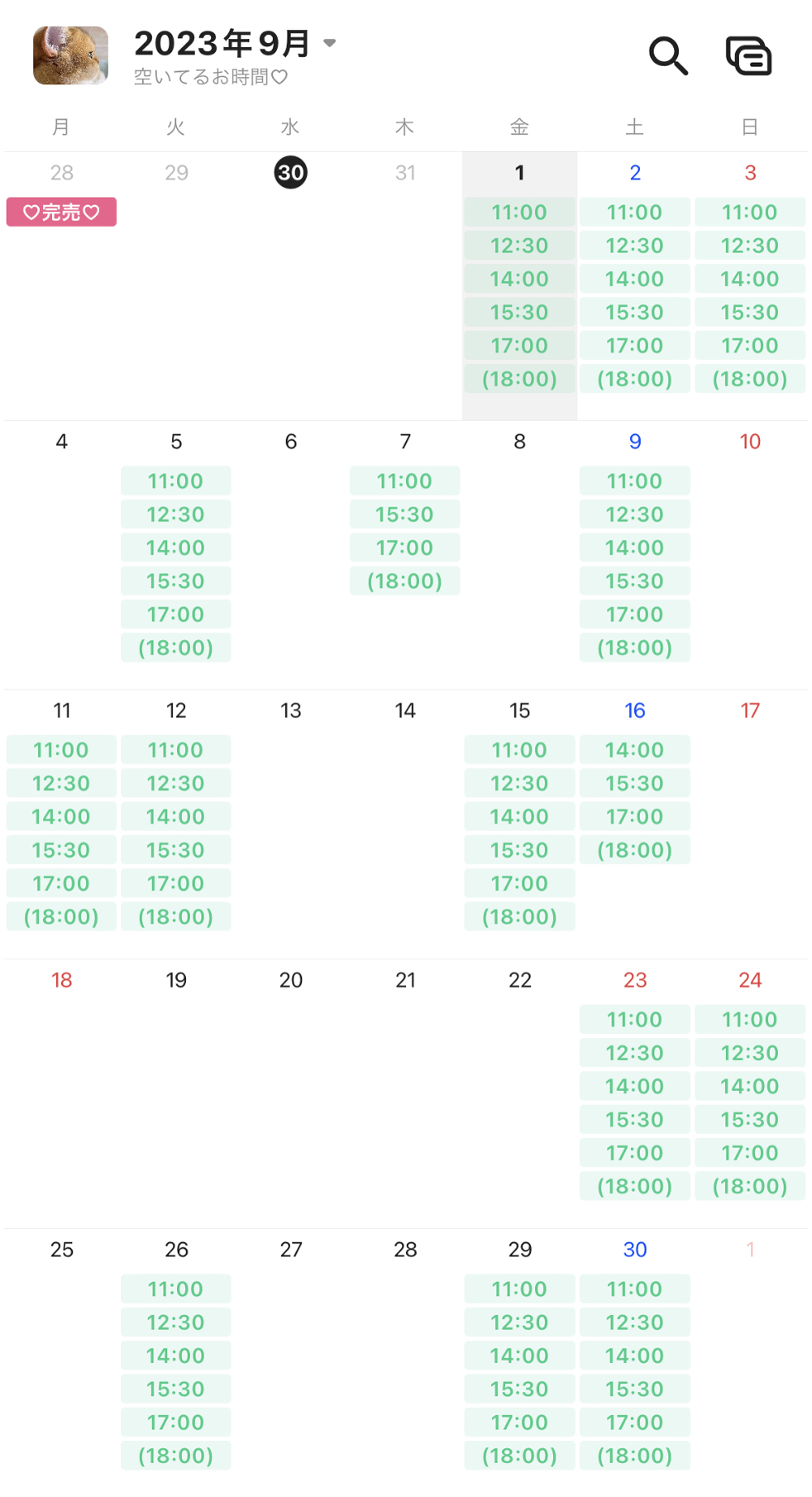Open the 12:30 slot on September 5
Image resolution: width=812 pixels, height=1497 pixels.
tap(176, 514)
